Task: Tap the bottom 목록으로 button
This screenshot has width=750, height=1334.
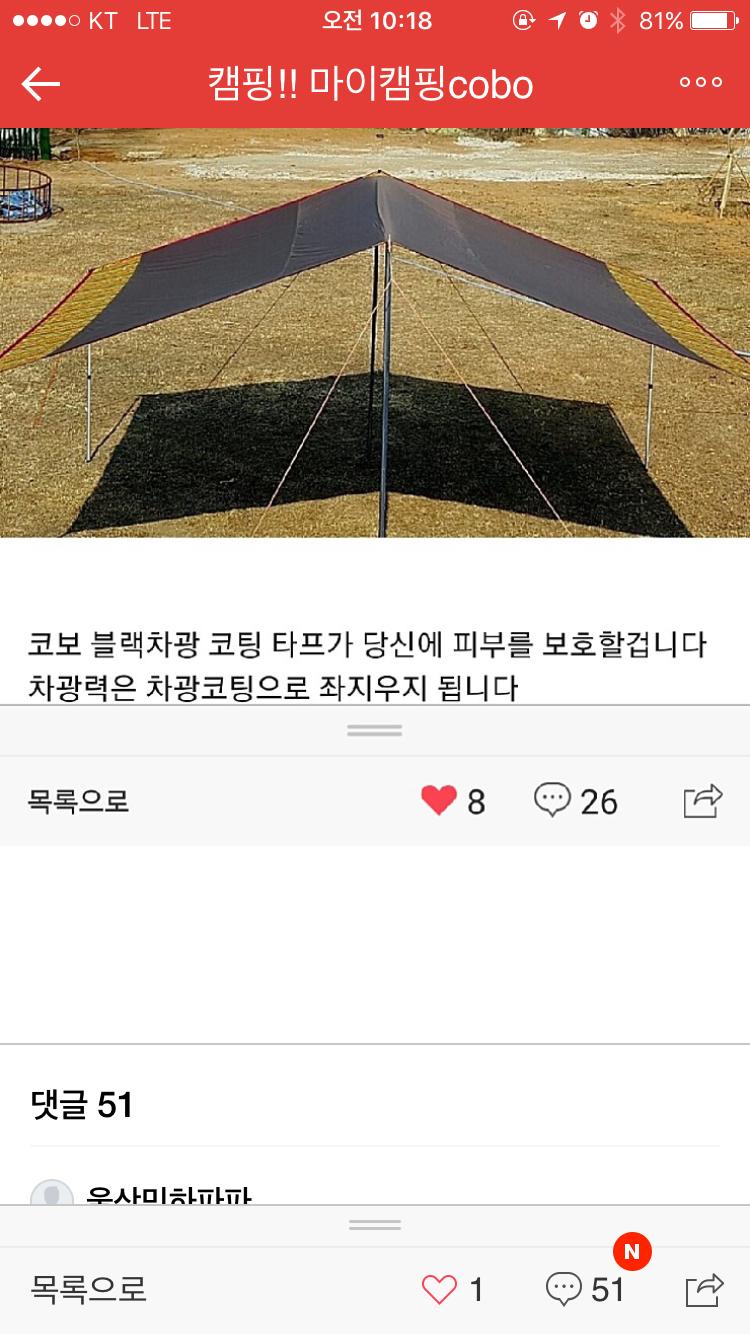Action: pyautogui.click(x=89, y=1288)
